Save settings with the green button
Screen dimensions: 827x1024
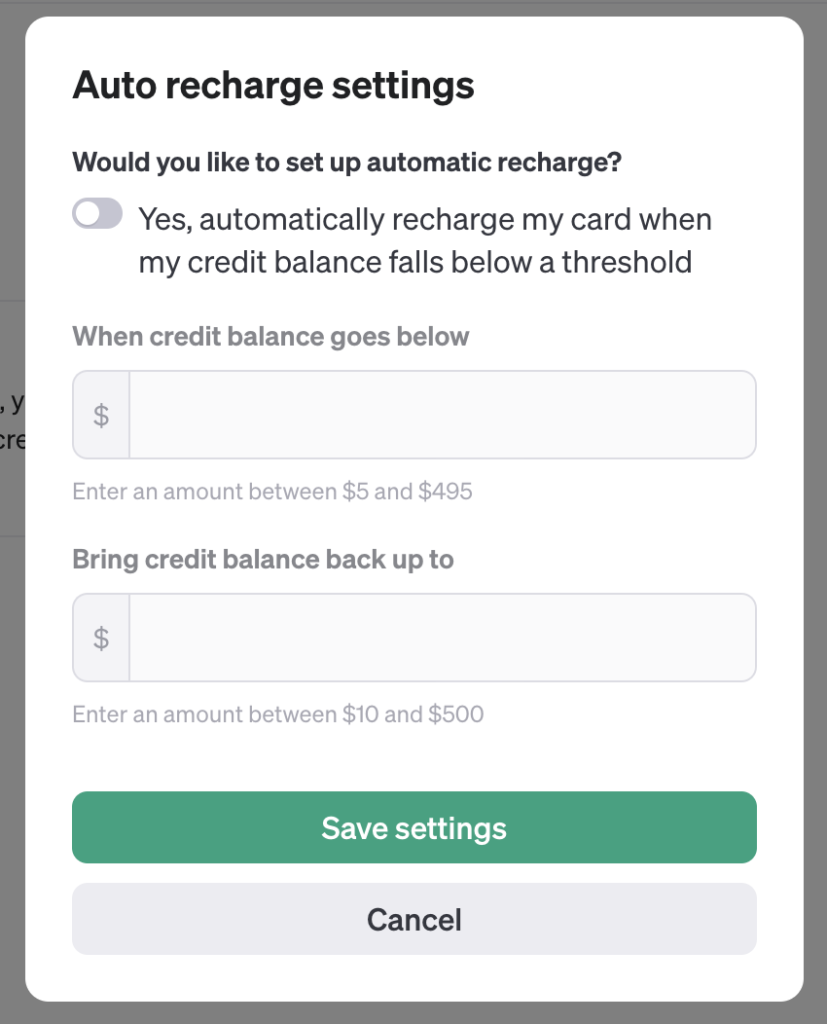pyautogui.click(x=414, y=828)
